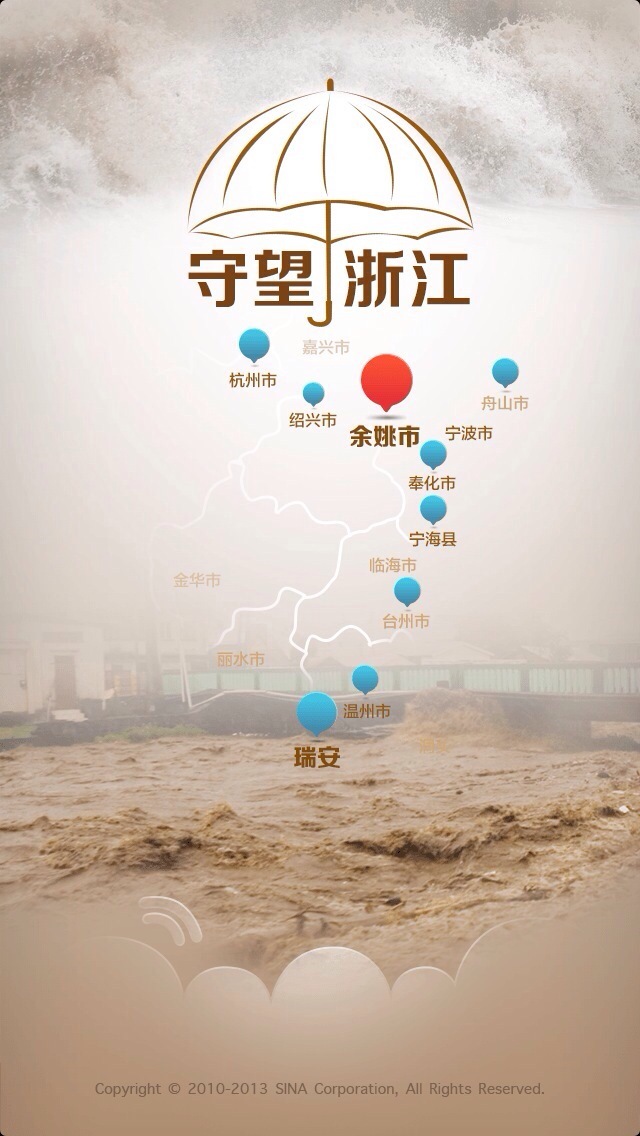
Task: Open the 绍兴市 location pin
Action: [x=314, y=393]
